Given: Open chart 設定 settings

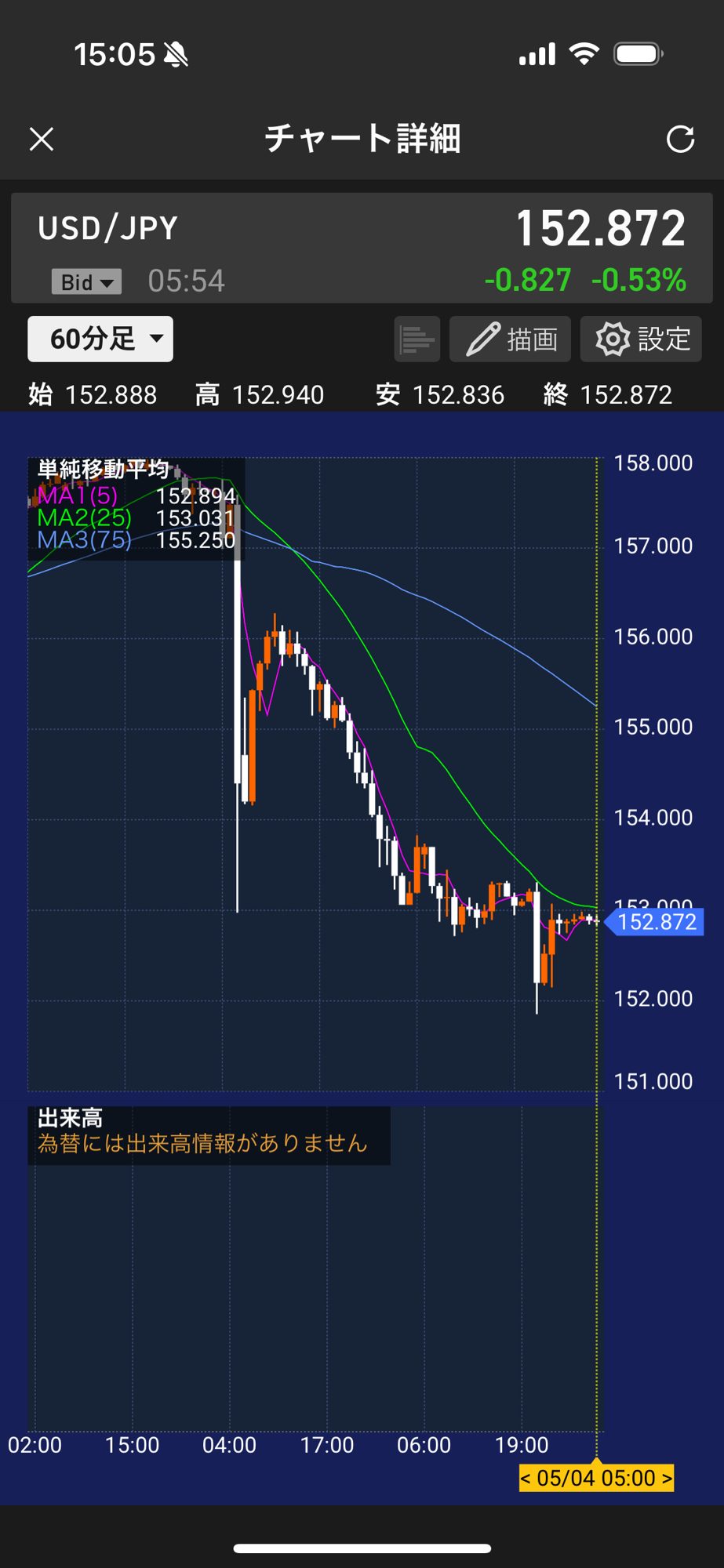Looking at the screenshot, I should tap(641, 339).
